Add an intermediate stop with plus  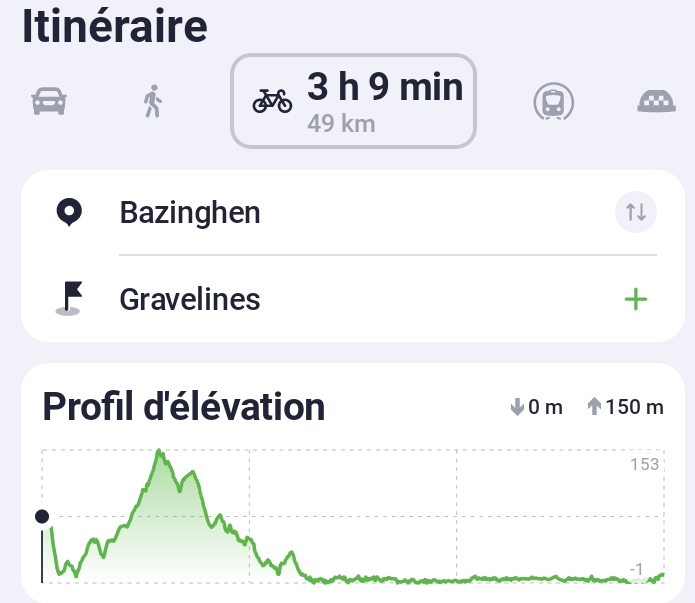tap(636, 299)
